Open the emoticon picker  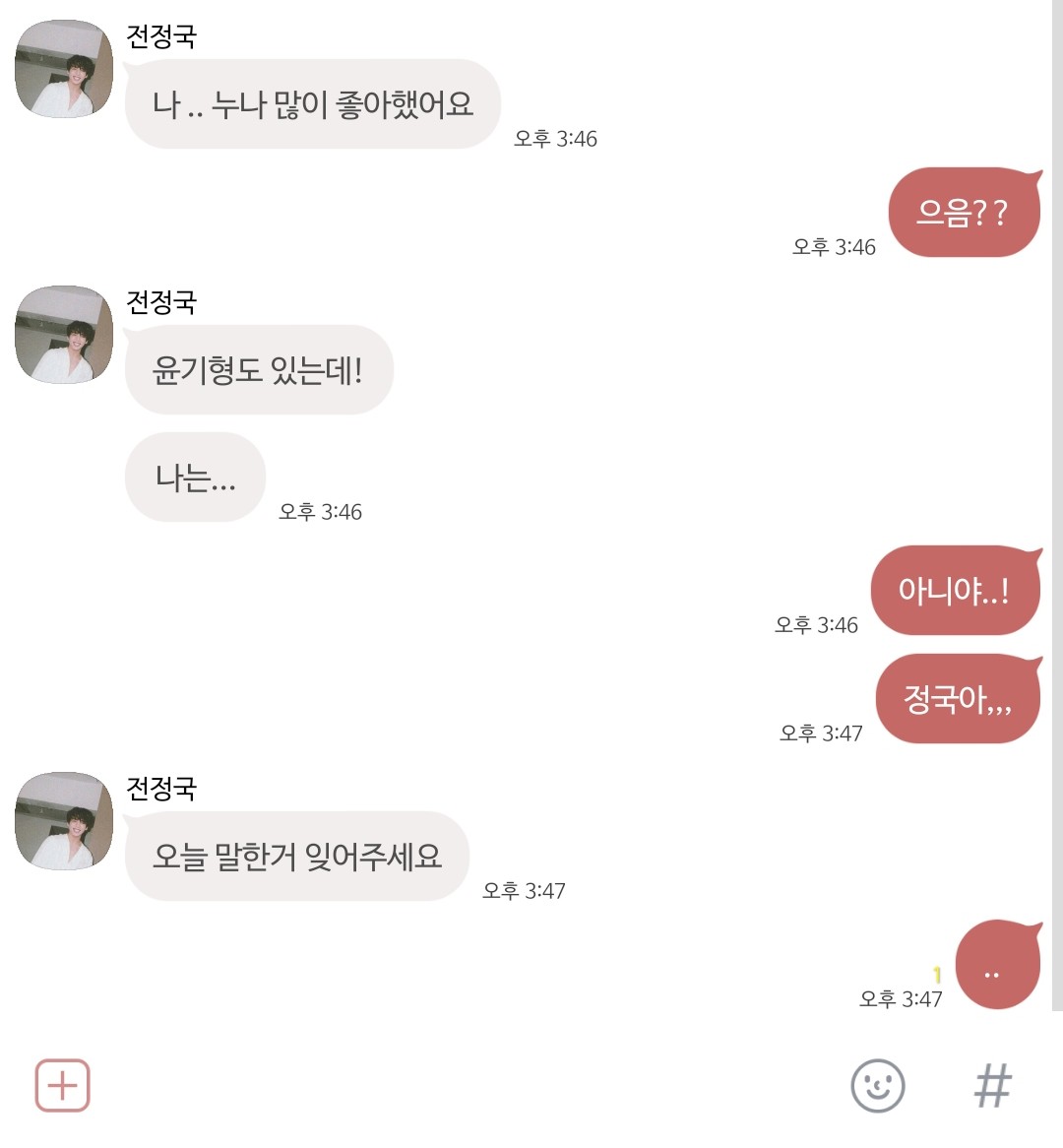877,1086
